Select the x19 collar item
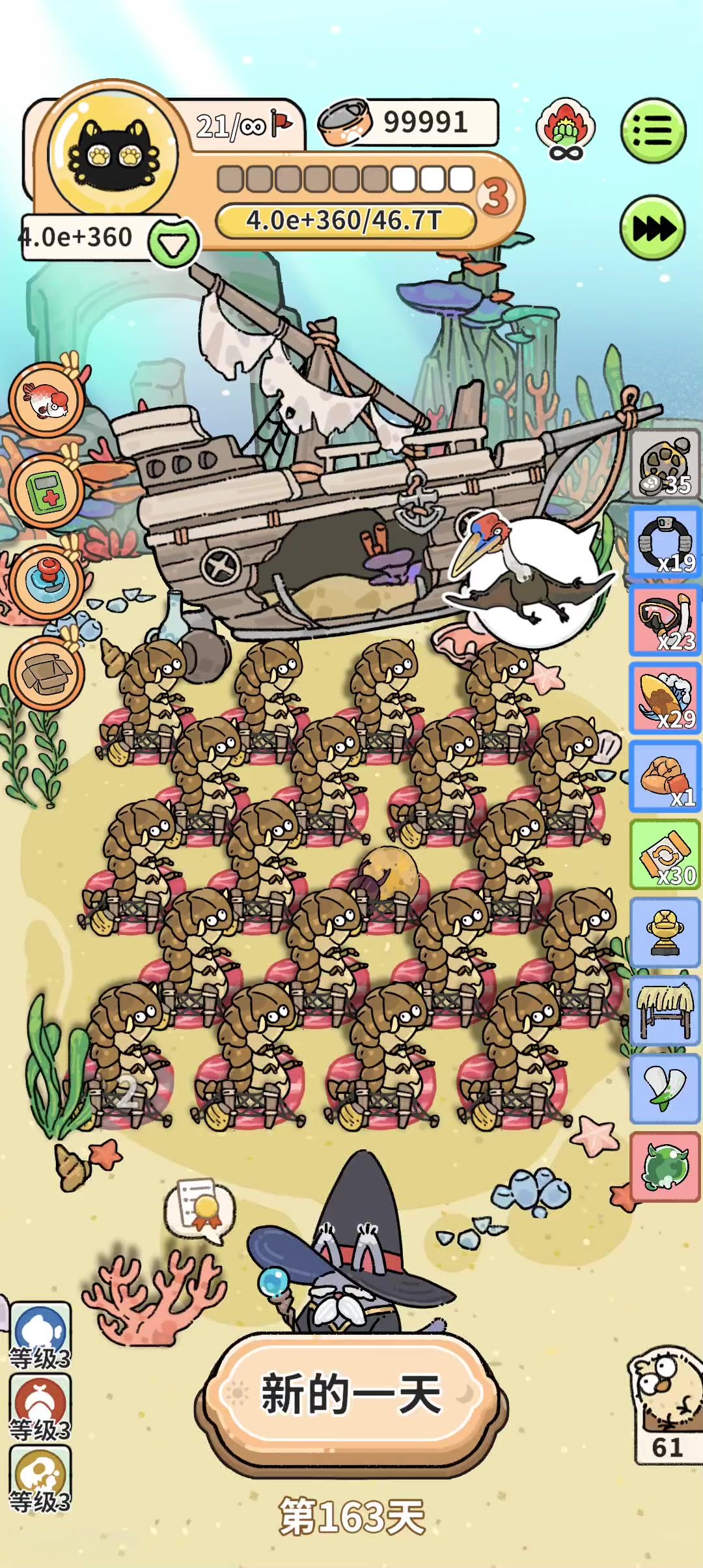The width and height of the screenshot is (703, 1568). click(x=665, y=542)
